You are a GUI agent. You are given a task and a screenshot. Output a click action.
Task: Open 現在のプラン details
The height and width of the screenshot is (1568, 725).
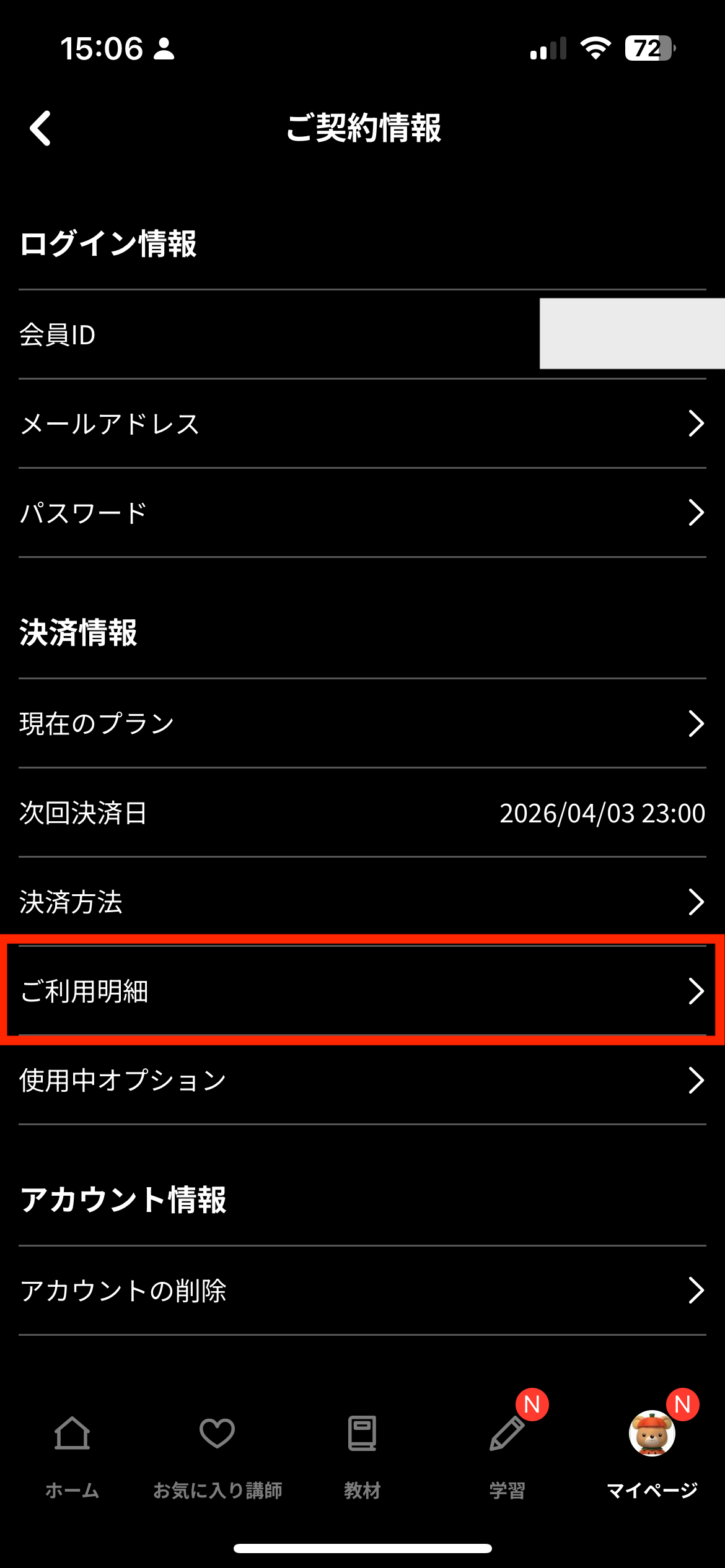point(362,723)
